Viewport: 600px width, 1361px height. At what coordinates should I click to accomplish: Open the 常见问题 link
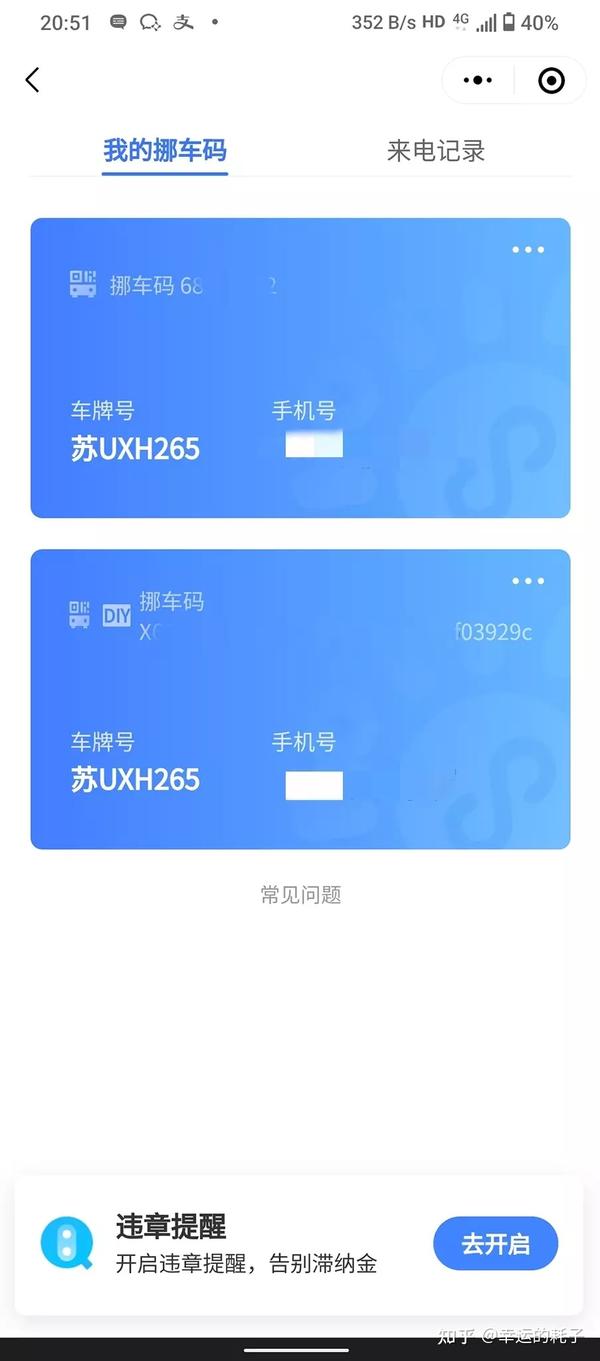click(x=301, y=895)
